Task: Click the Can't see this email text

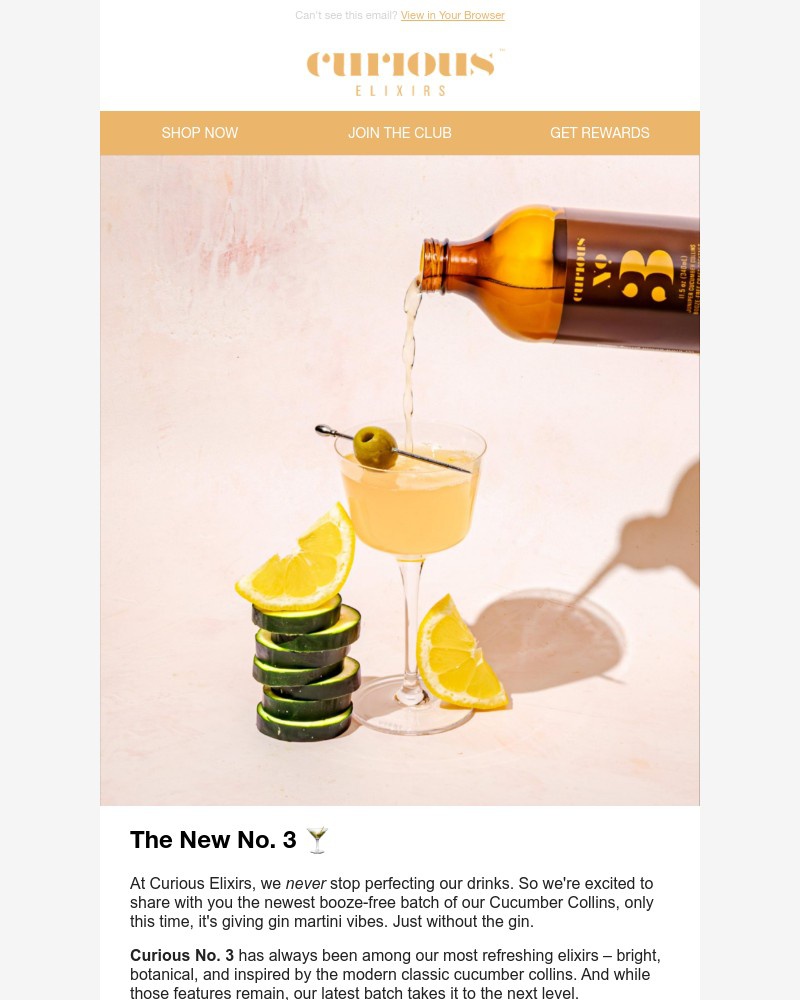Action: click(x=347, y=15)
